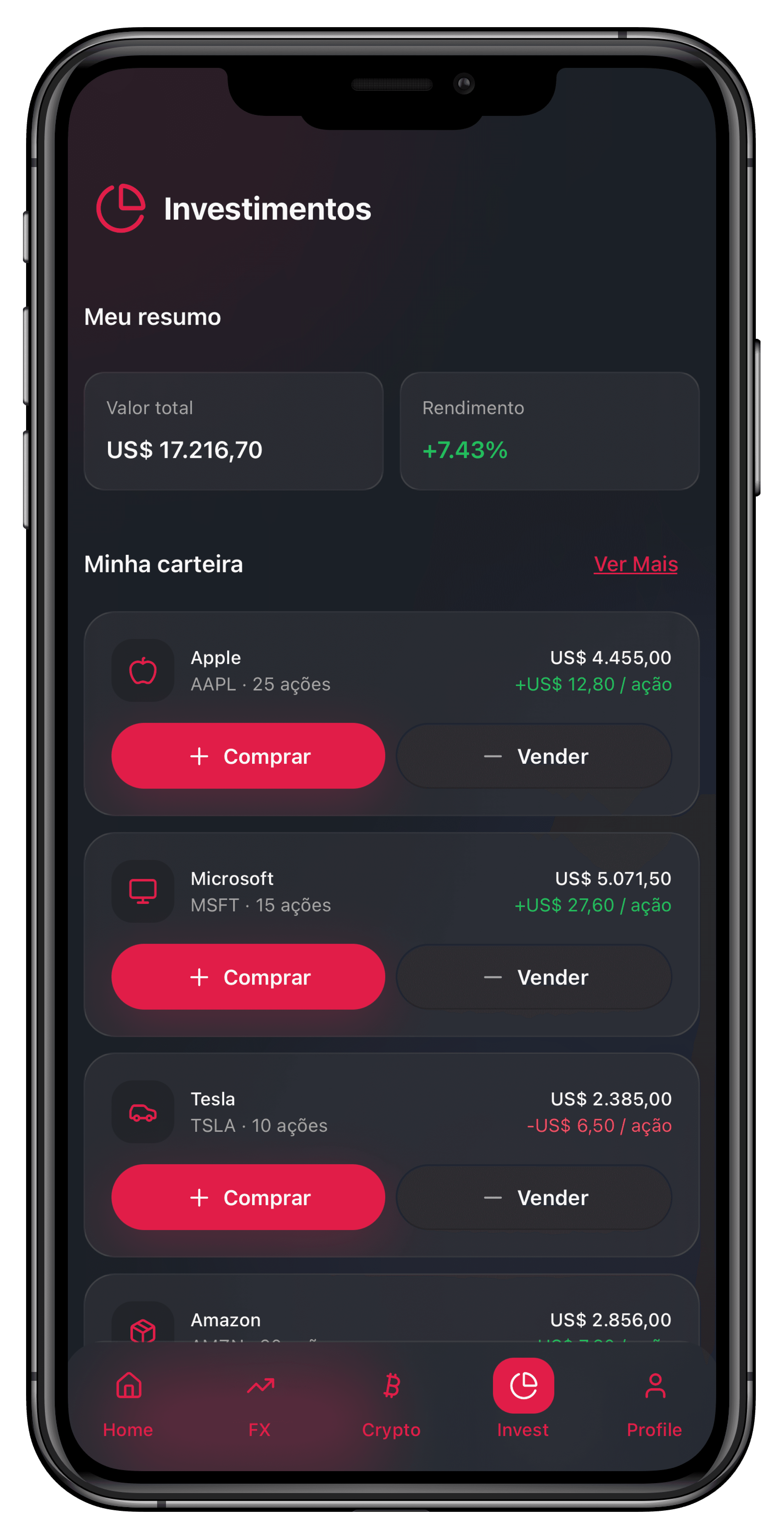Open the Profile tab

(654, 1404)
